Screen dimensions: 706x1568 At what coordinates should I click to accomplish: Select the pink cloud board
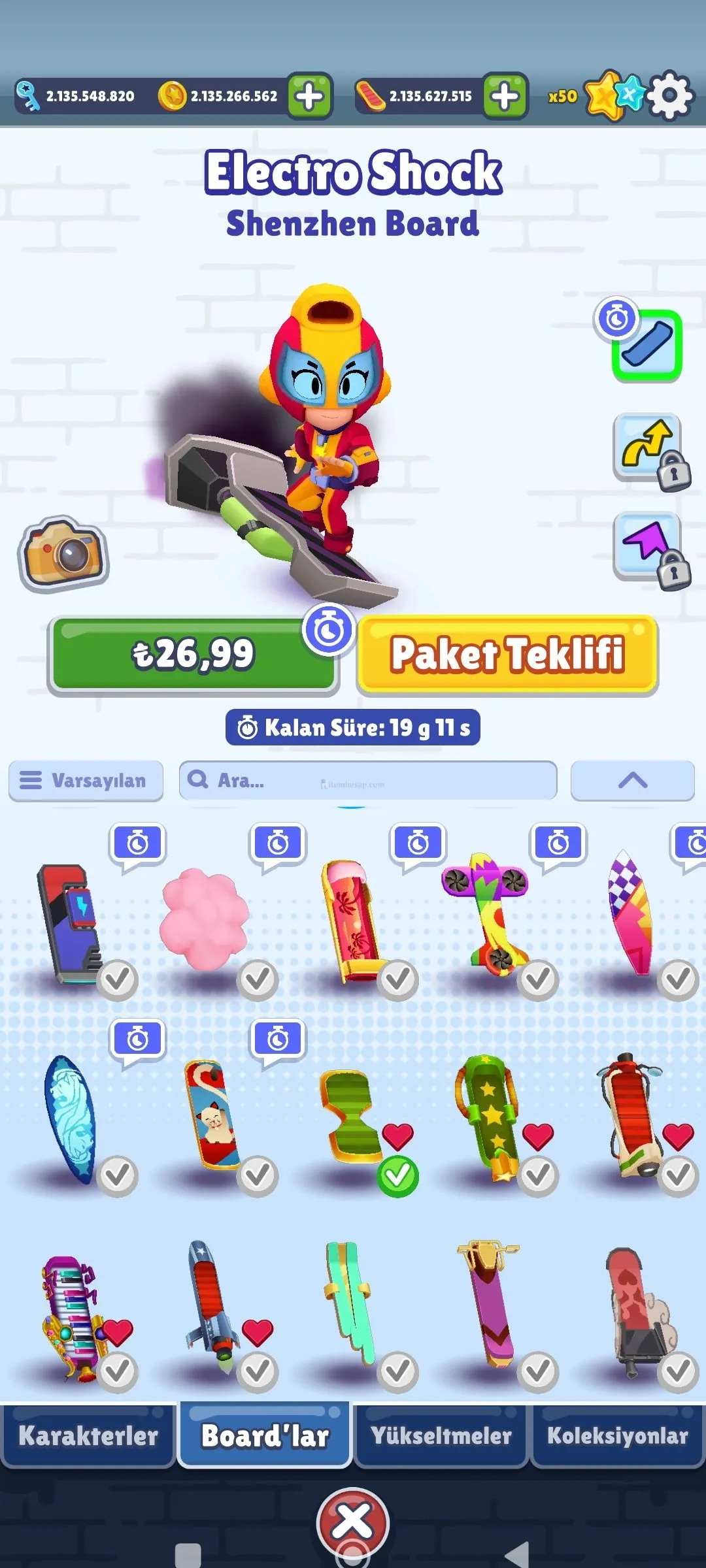[205, 918]
